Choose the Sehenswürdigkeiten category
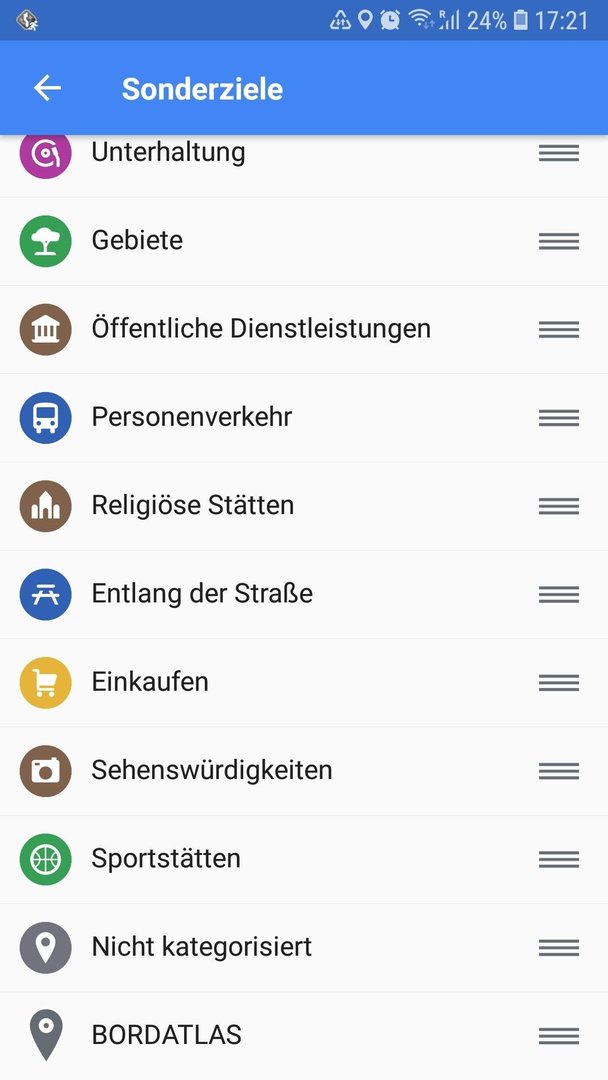The image size is (608, 1080). 304,770
